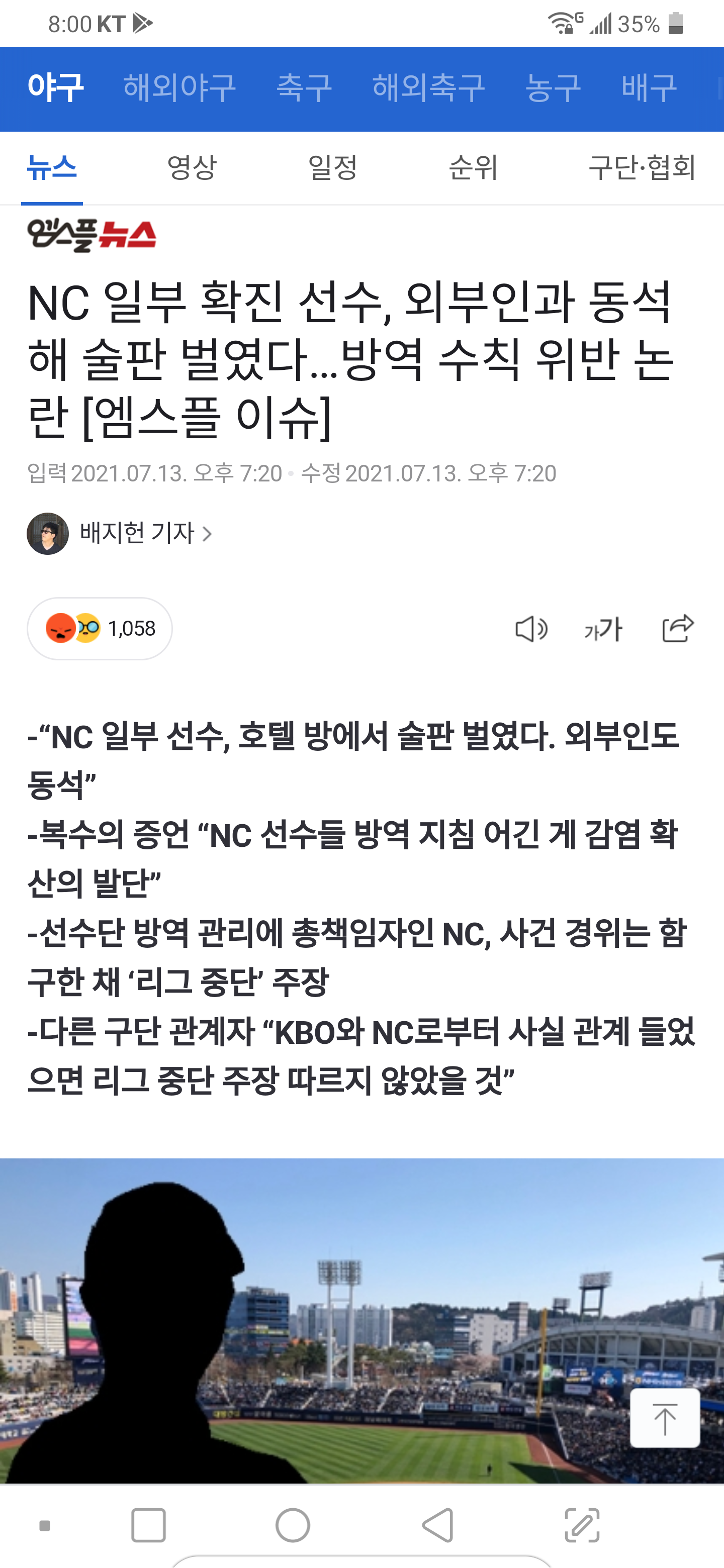This screenshot has width=724, height=1568.
Task: Go to the 농구 category
Action: 553,87
